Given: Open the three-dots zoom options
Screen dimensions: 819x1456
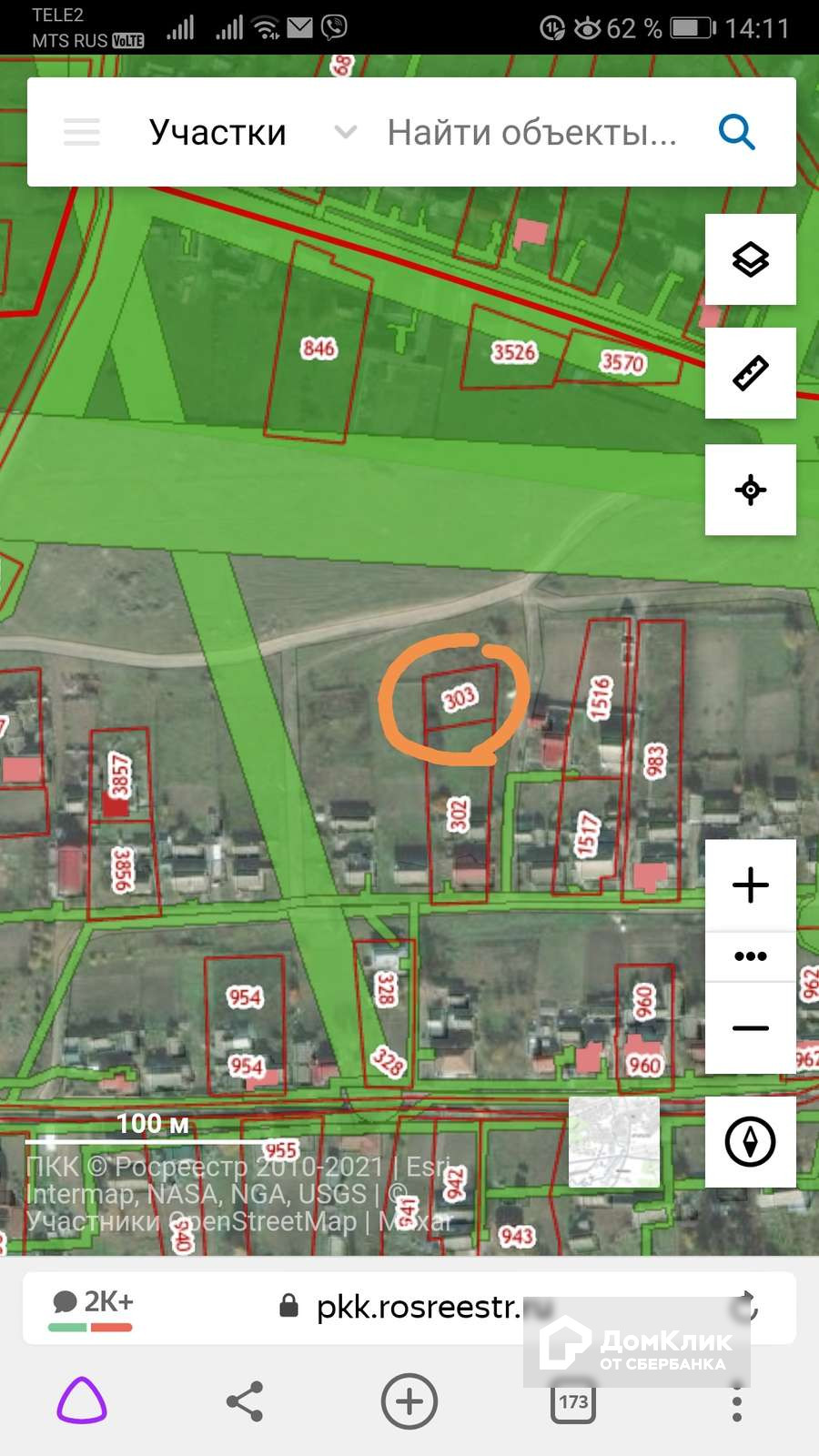Looking at the screenshot, I should pyautogui.click(x=750, y=955).
